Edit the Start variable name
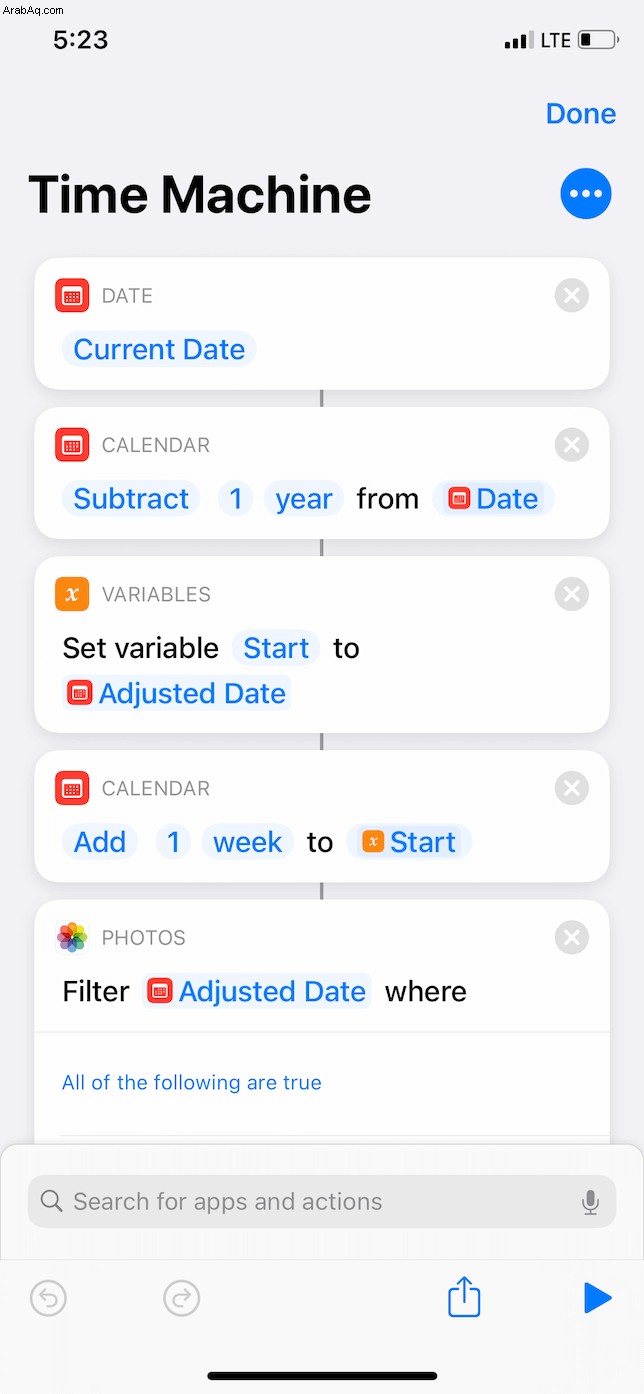Screen dimensions: 644x1394 276,648
